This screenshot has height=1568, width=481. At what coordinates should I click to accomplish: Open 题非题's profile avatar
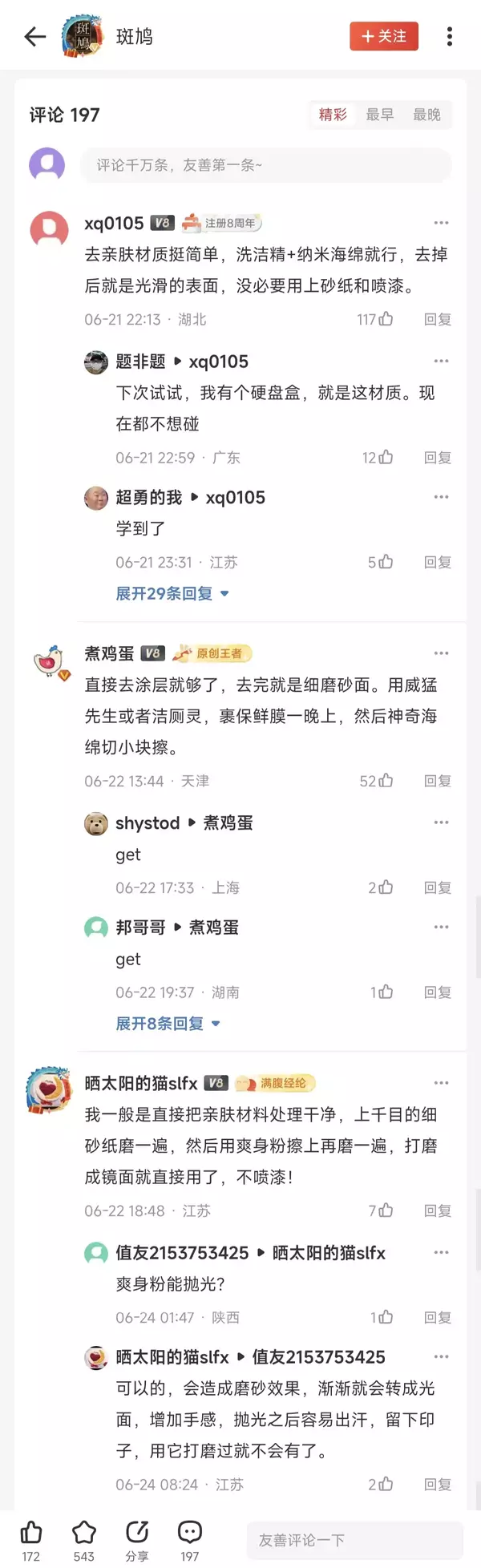pyautogui.click(x=96, y=362)
